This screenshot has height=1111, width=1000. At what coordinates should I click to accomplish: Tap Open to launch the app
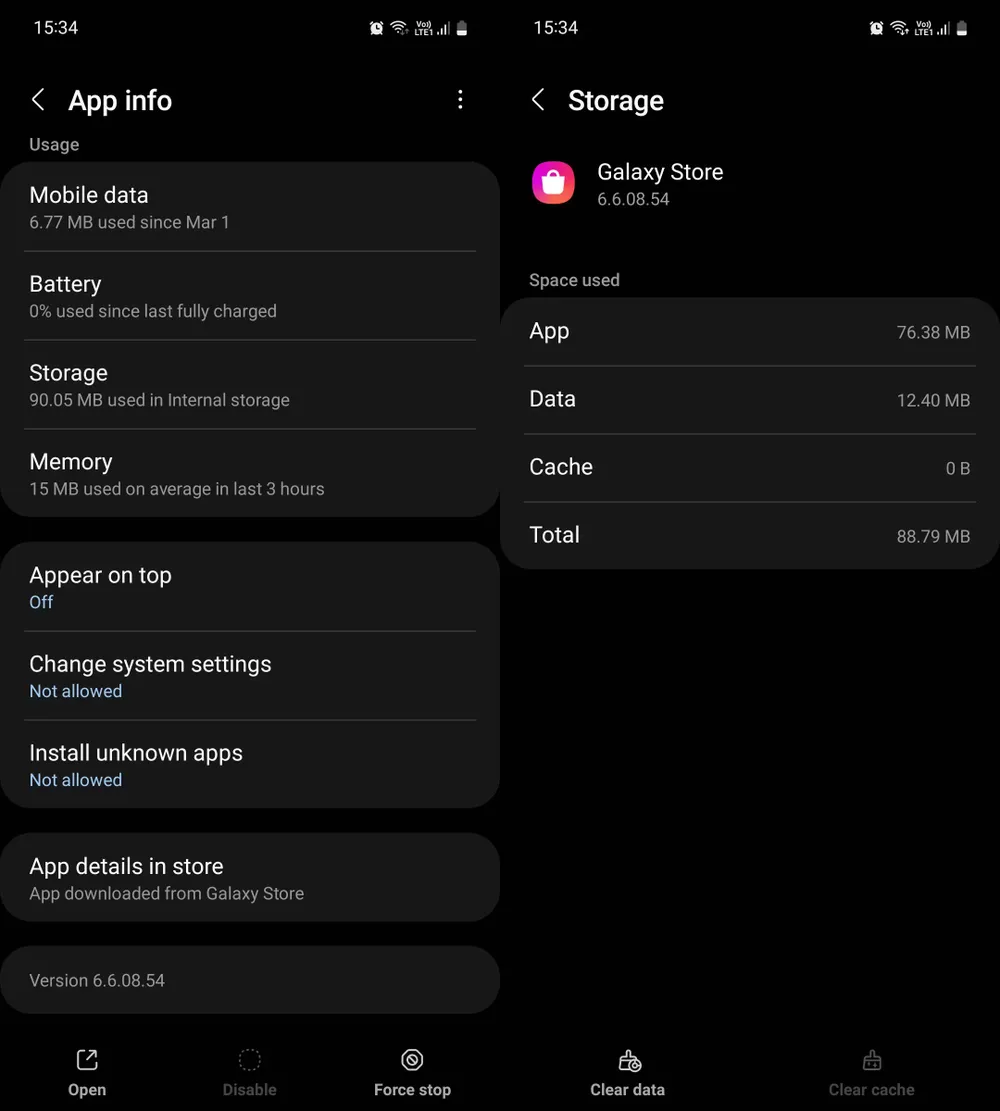tap(87, 1072)
